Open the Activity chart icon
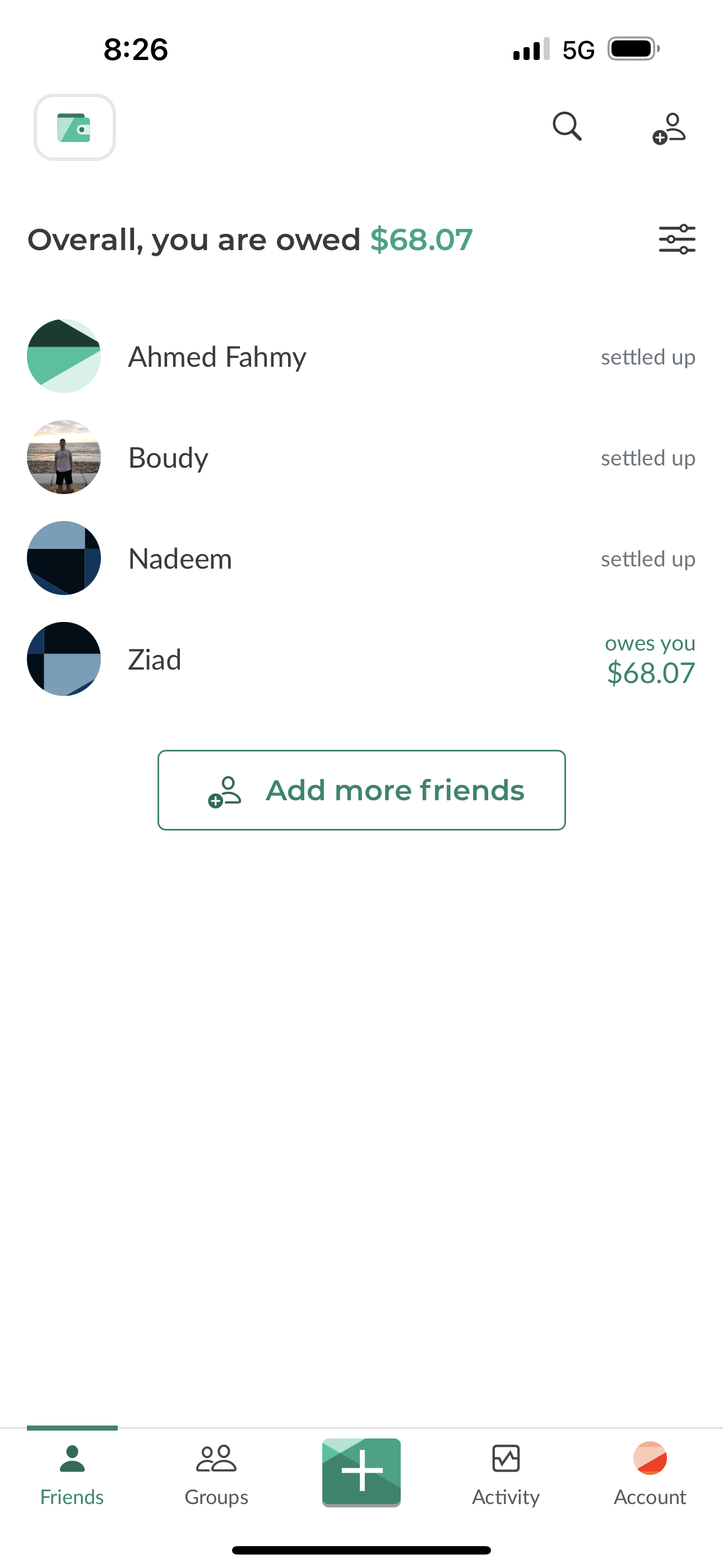723x1568 pixels. (505, 1459)
